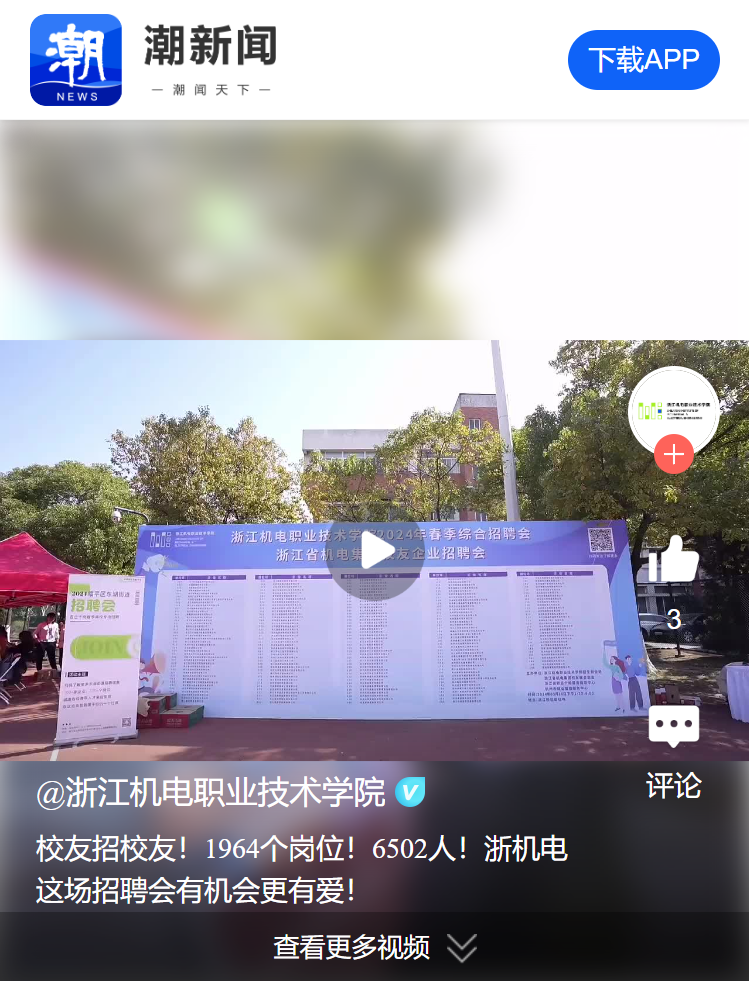The width and height of the screenshot is (749, 981).
Task: Expand 查看更多视频 to see more videos
Action: click(x=374, y=947)
